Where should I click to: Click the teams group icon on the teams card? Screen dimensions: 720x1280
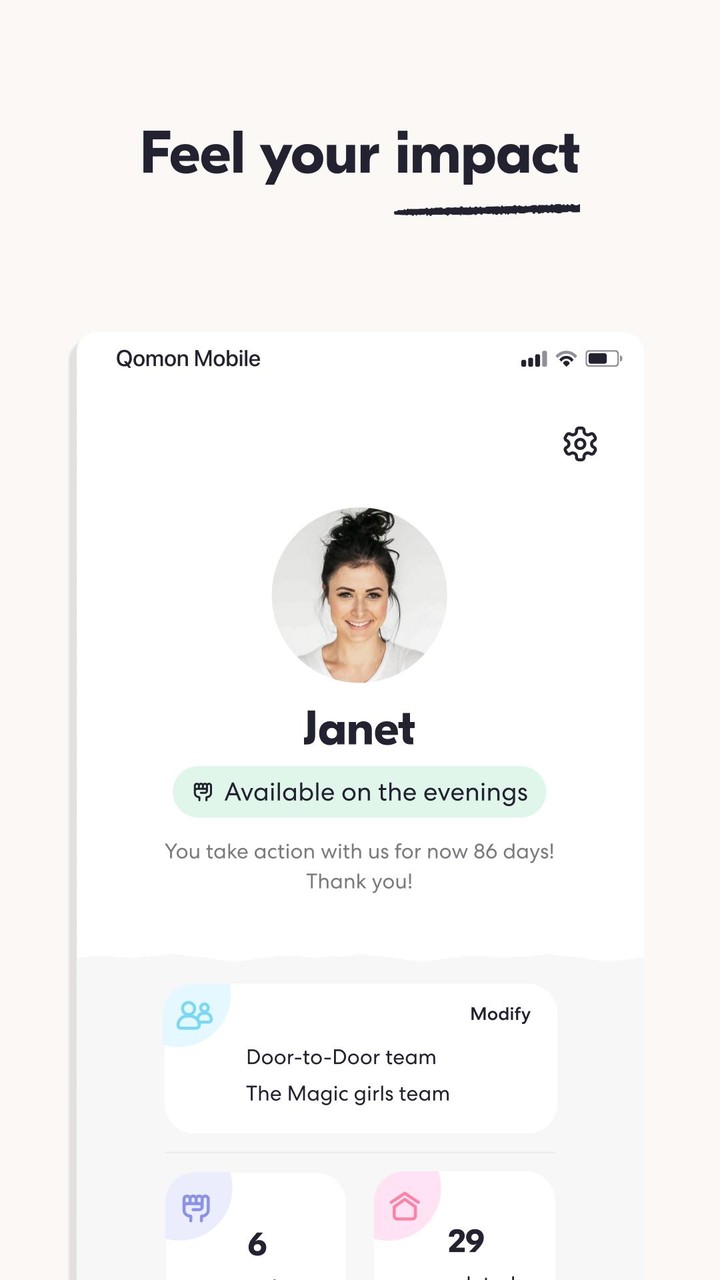196,1014
